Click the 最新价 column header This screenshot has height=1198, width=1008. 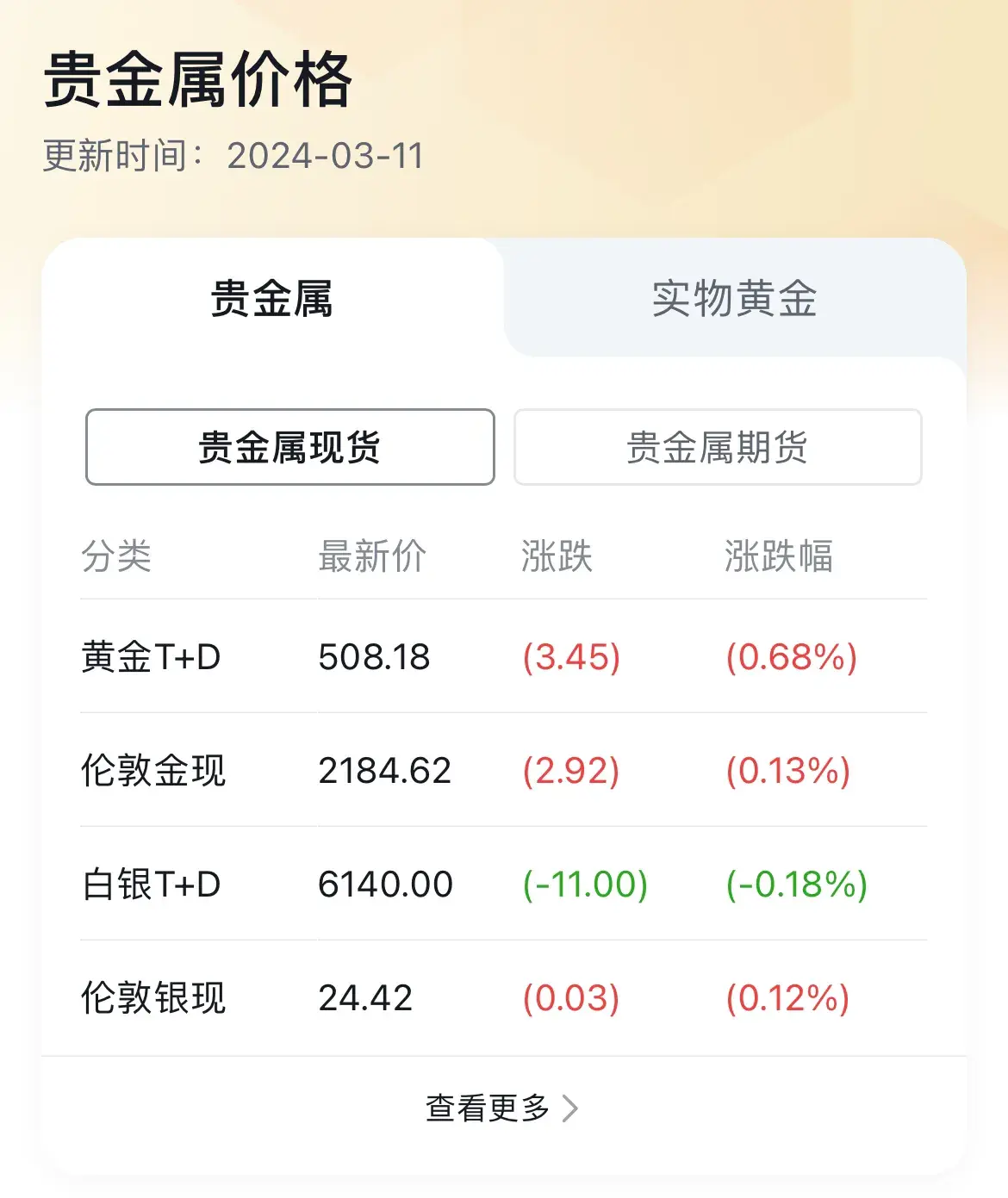(x=372, y=558)
